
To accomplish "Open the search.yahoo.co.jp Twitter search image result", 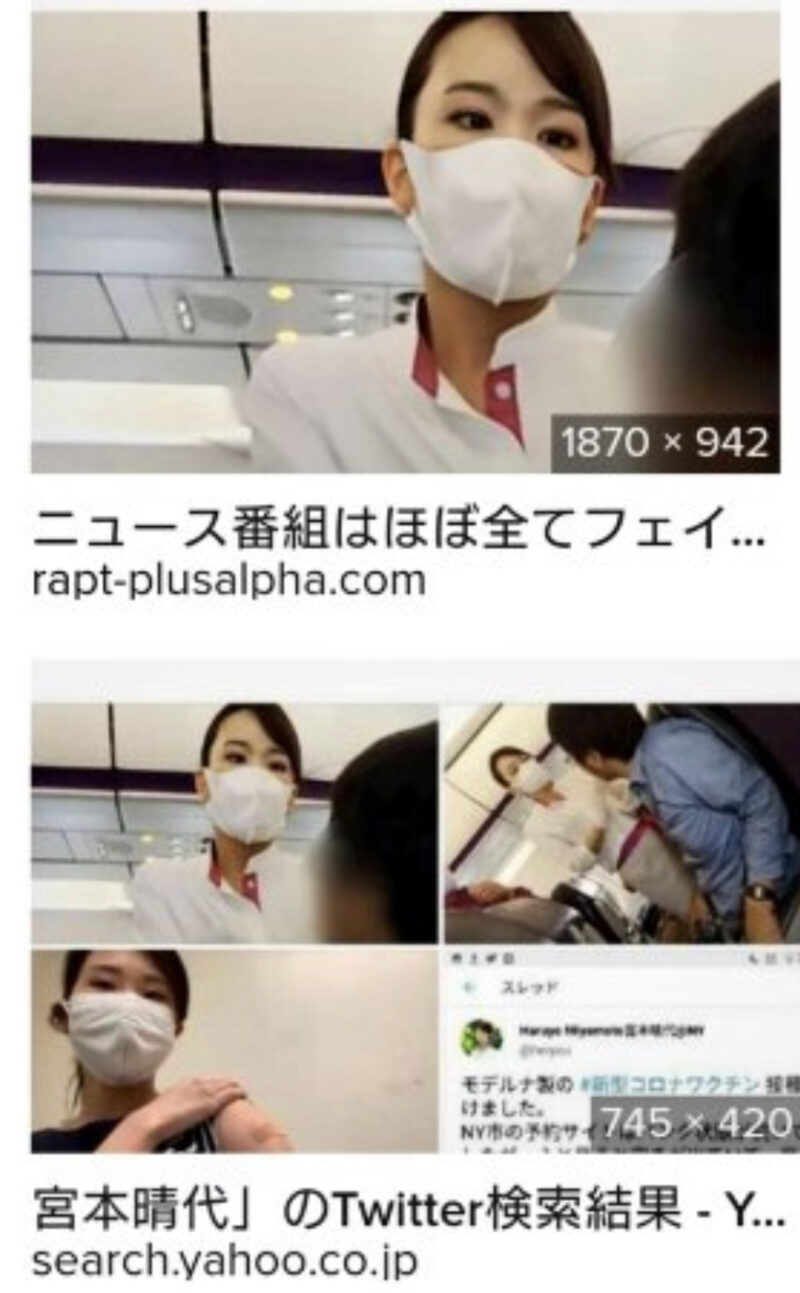I will click(415, 925).
